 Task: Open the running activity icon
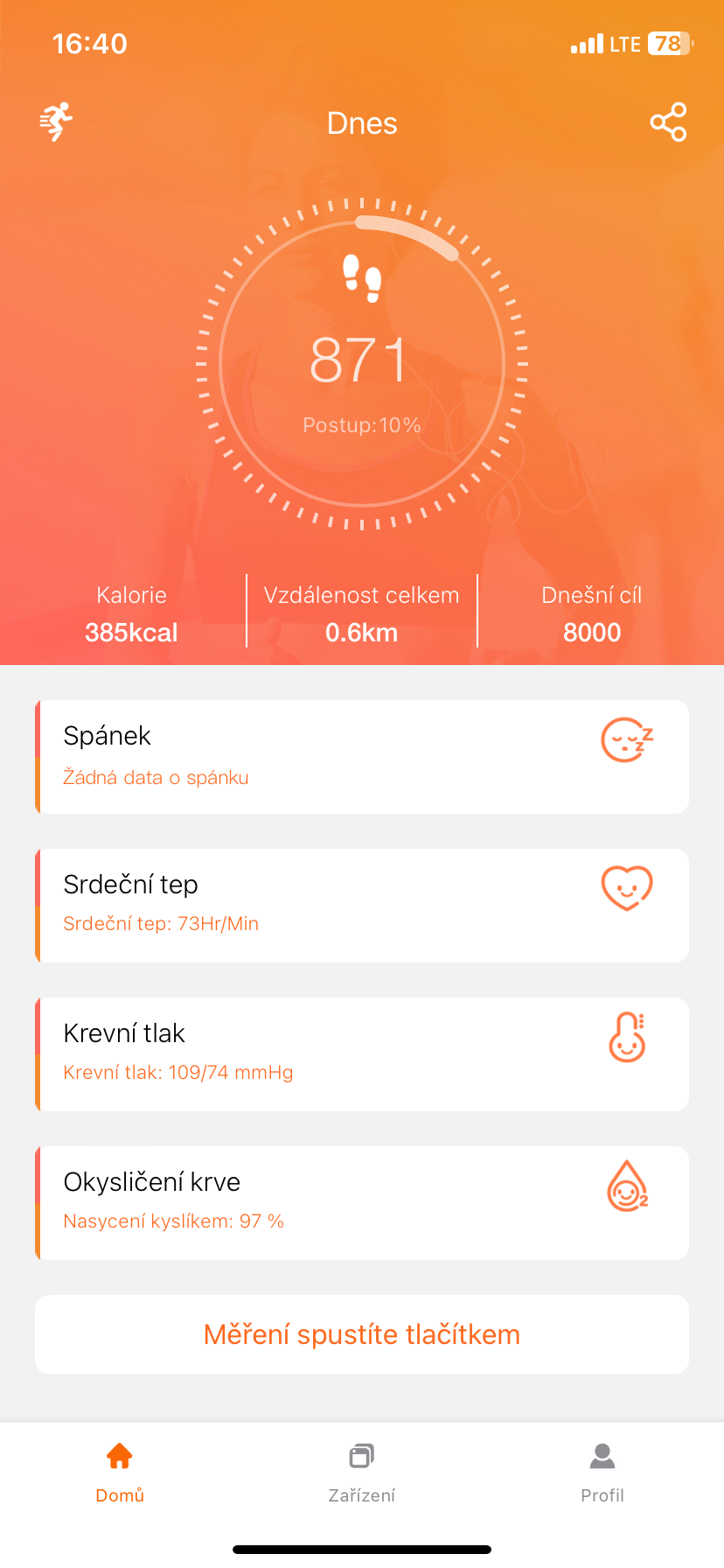point(56,122)
